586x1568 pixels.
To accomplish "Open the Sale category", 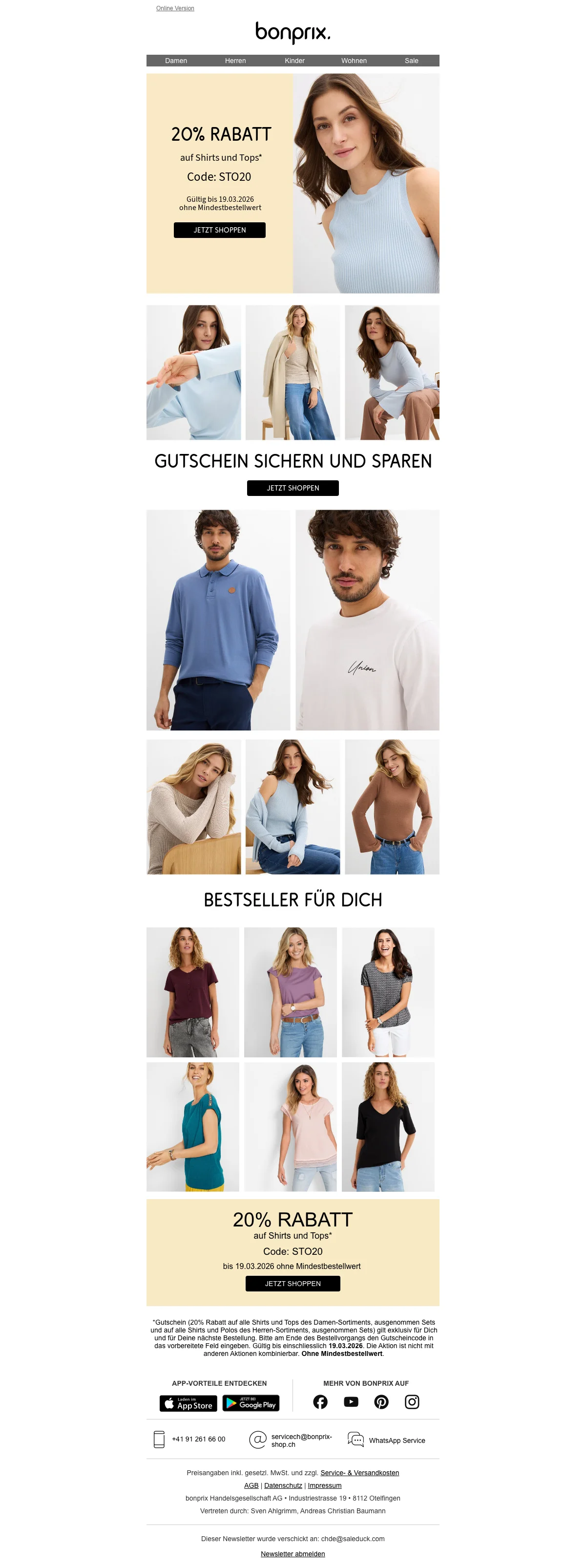I will (x=411, y=61).
